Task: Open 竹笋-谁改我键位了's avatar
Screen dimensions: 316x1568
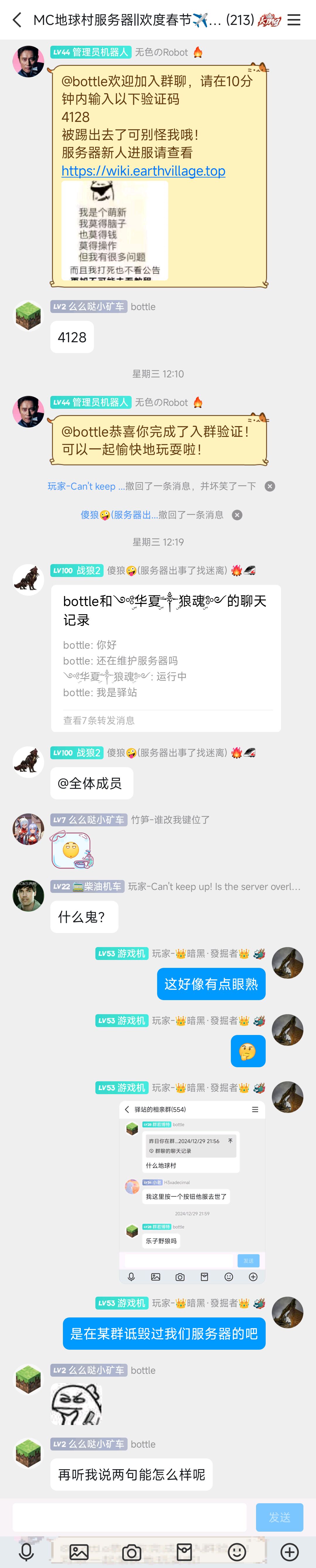Action: click(29, 829)
